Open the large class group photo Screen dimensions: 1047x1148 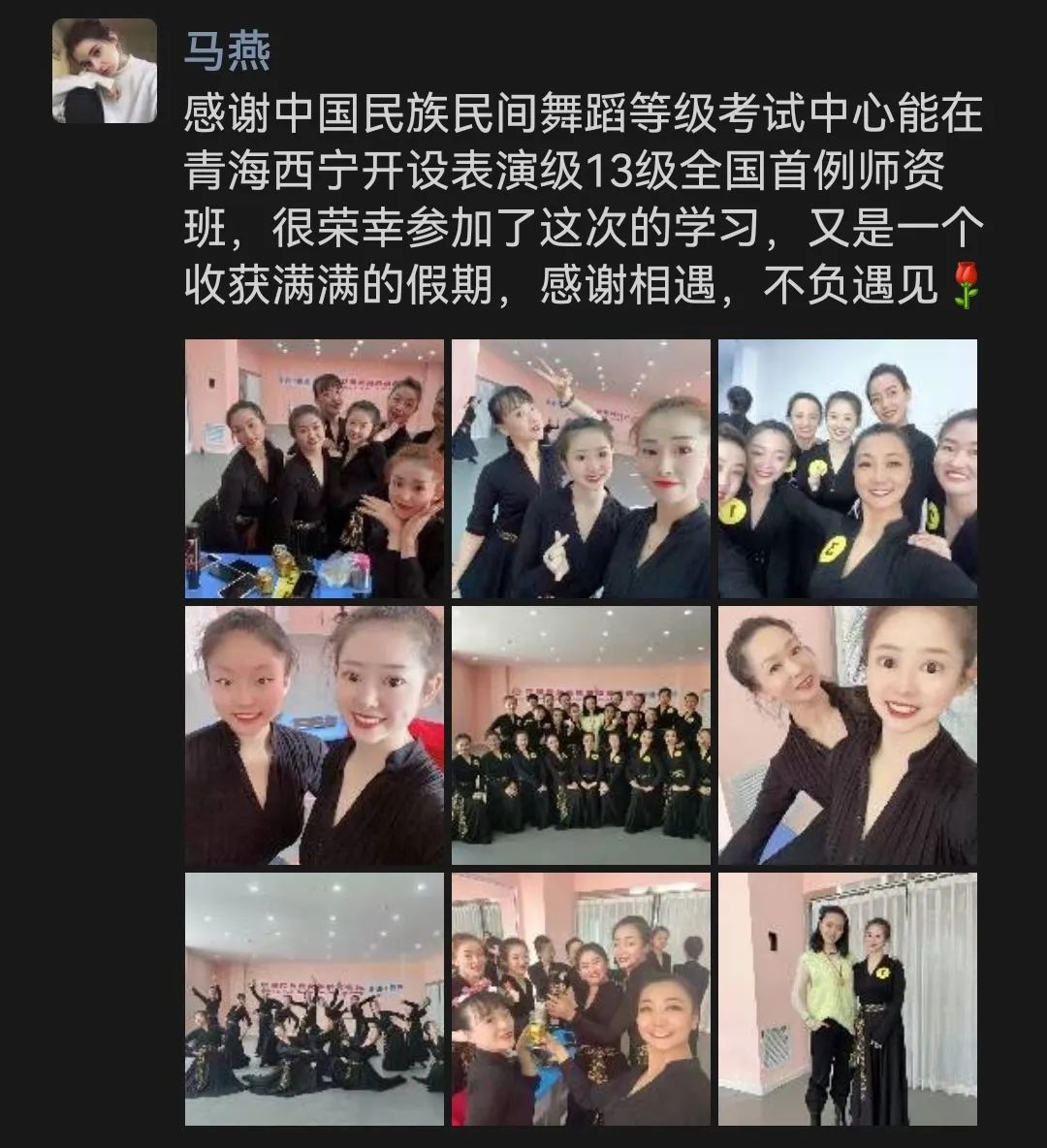tap(581, 735)
